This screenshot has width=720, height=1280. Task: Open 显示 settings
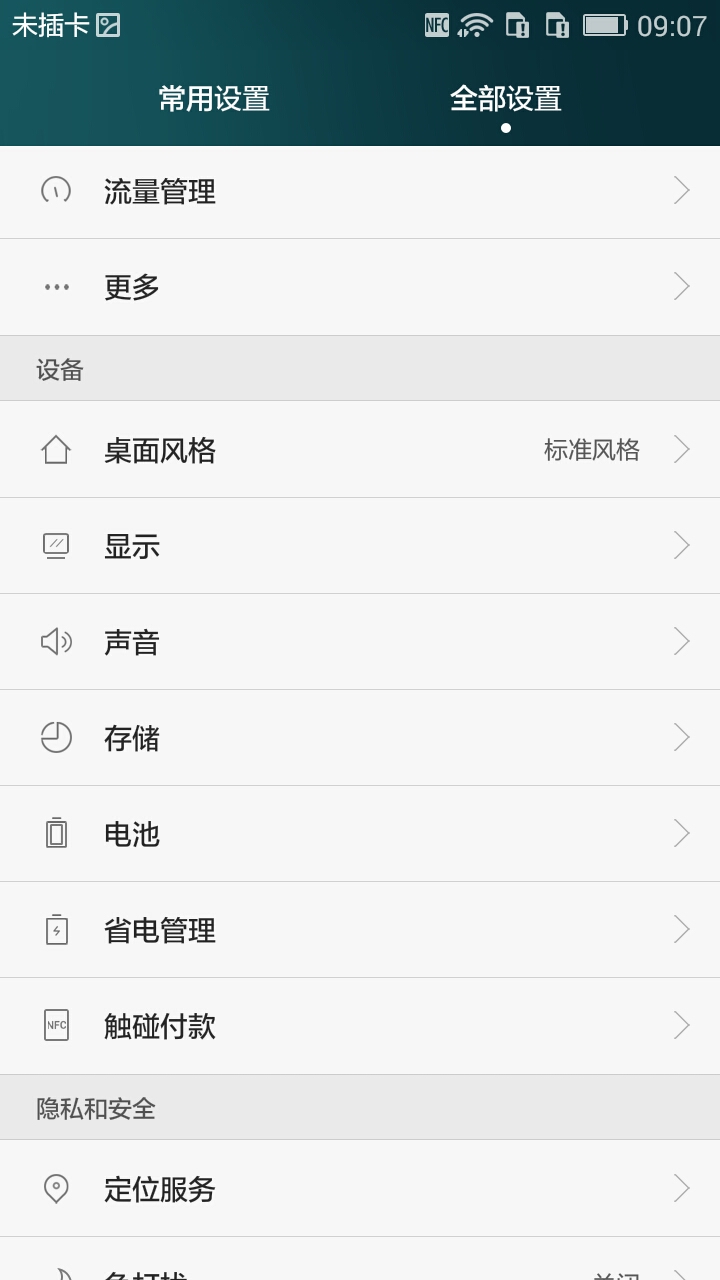point(360,546)
